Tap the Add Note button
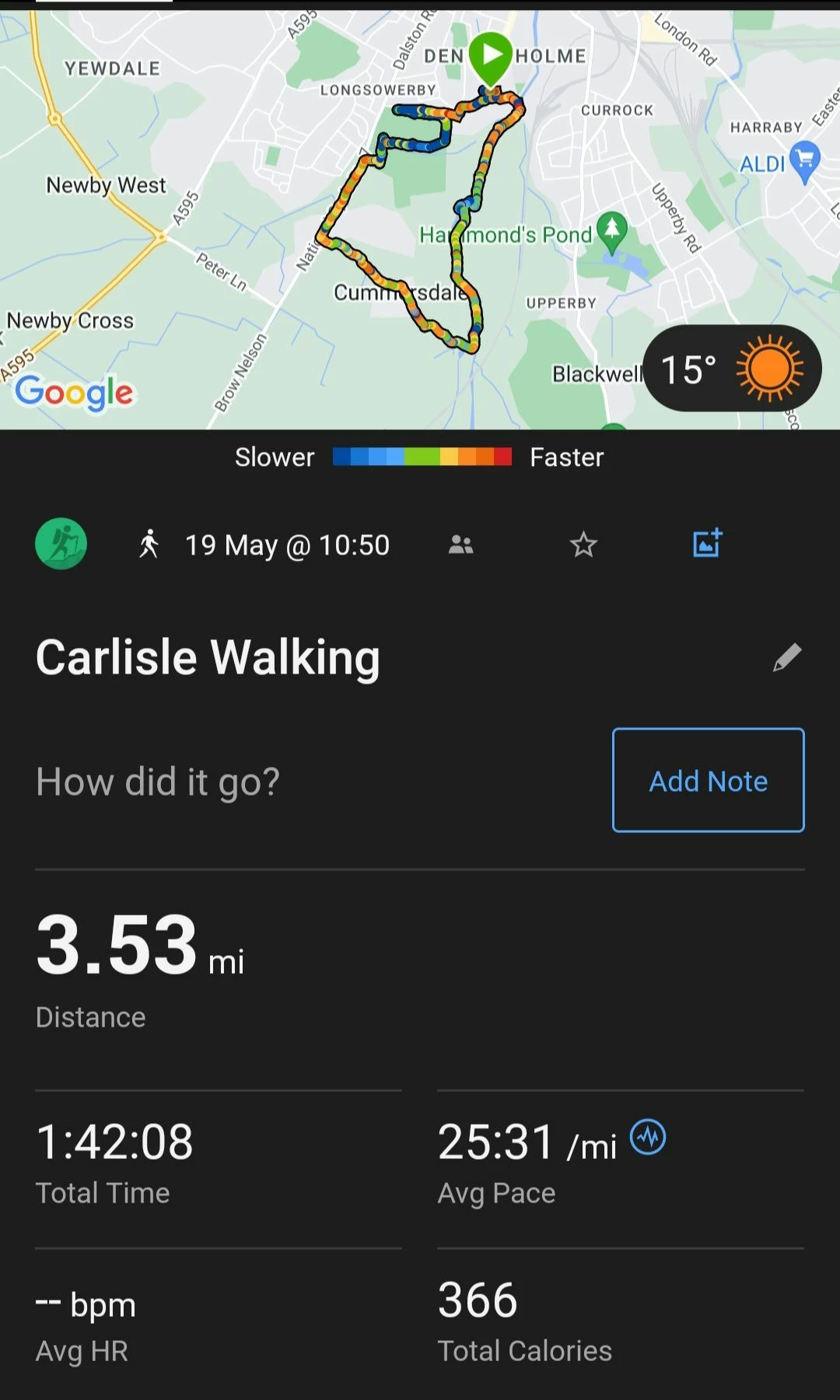This screenshot has width=840, height=1400. coord(708,780)
